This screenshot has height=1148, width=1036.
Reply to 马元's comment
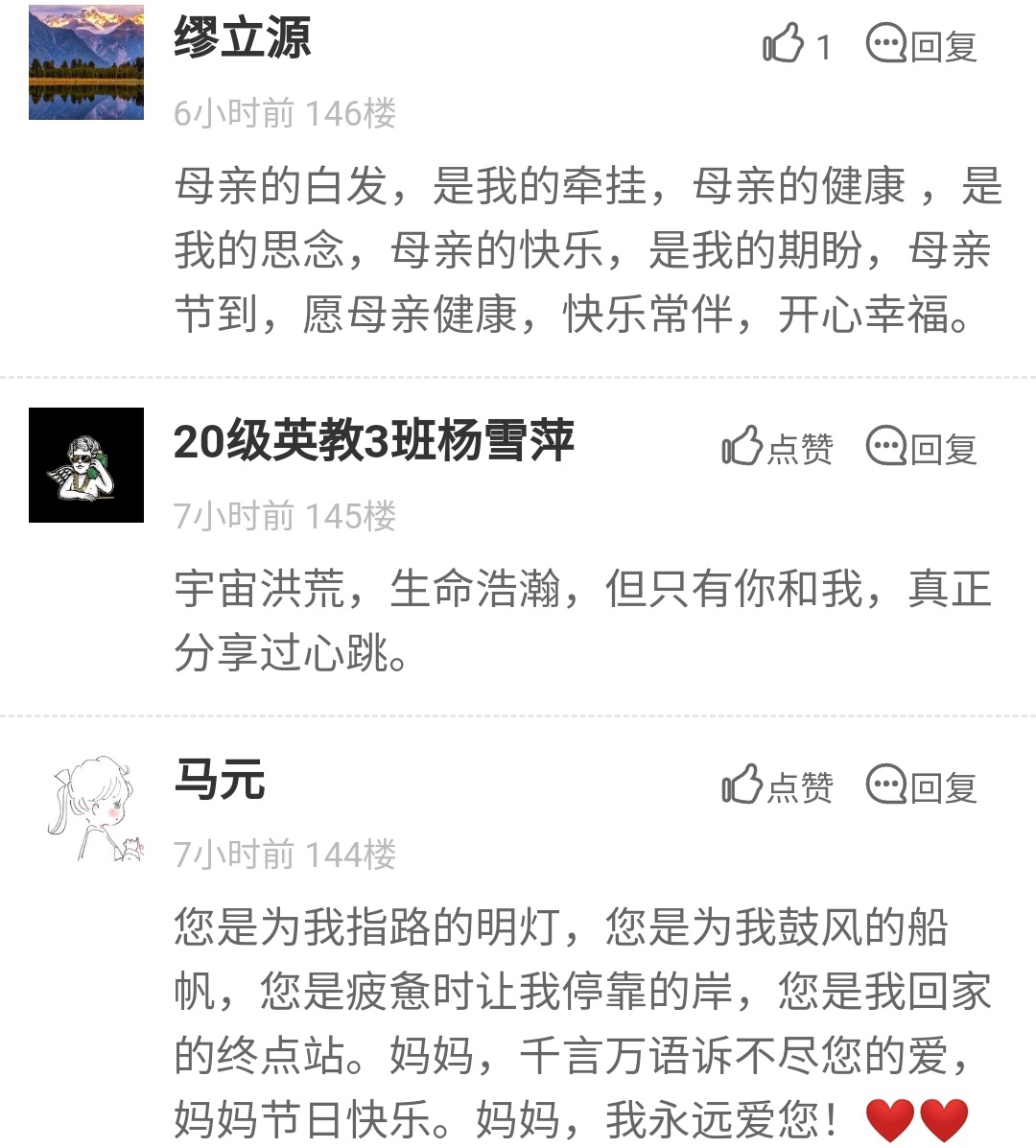(921, 785)
